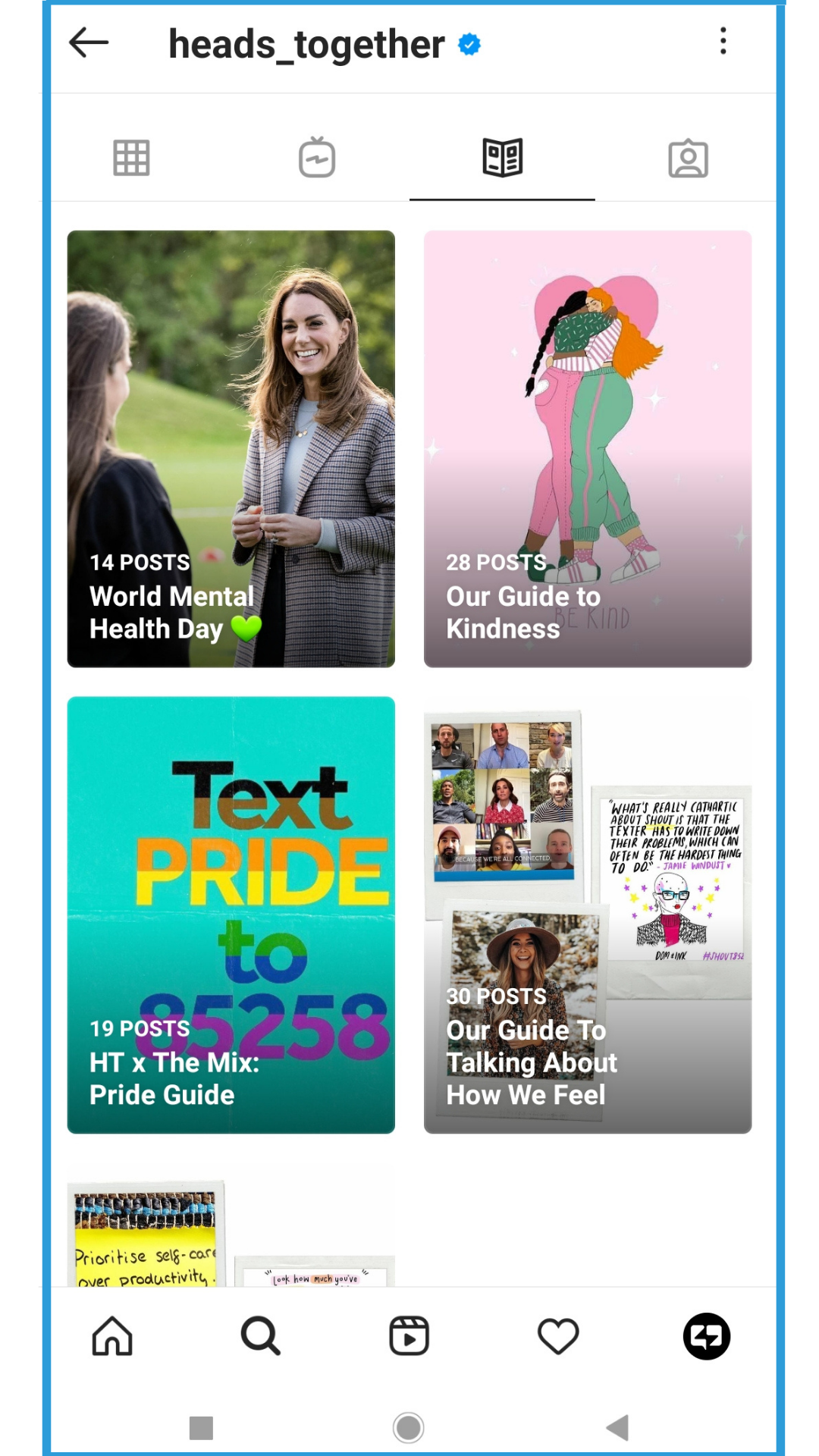
Task: Tap the system home button
Action: [409, 1427]
